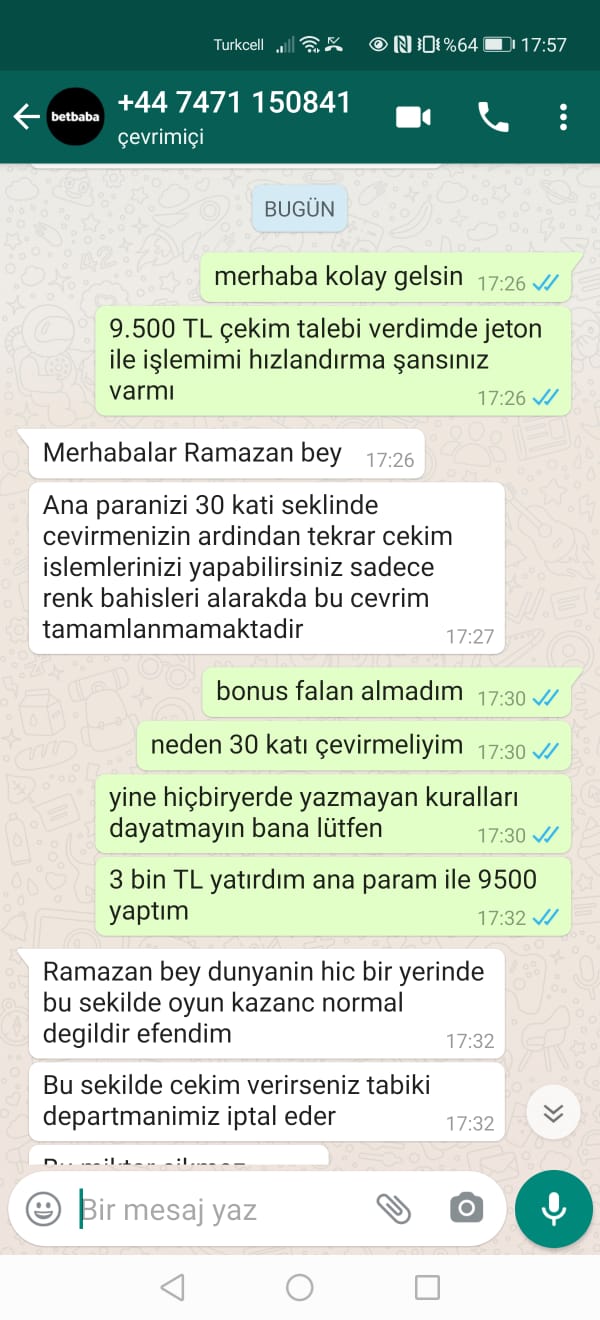Tap the system back button

pyautogui.click(x=173, y=1287)
